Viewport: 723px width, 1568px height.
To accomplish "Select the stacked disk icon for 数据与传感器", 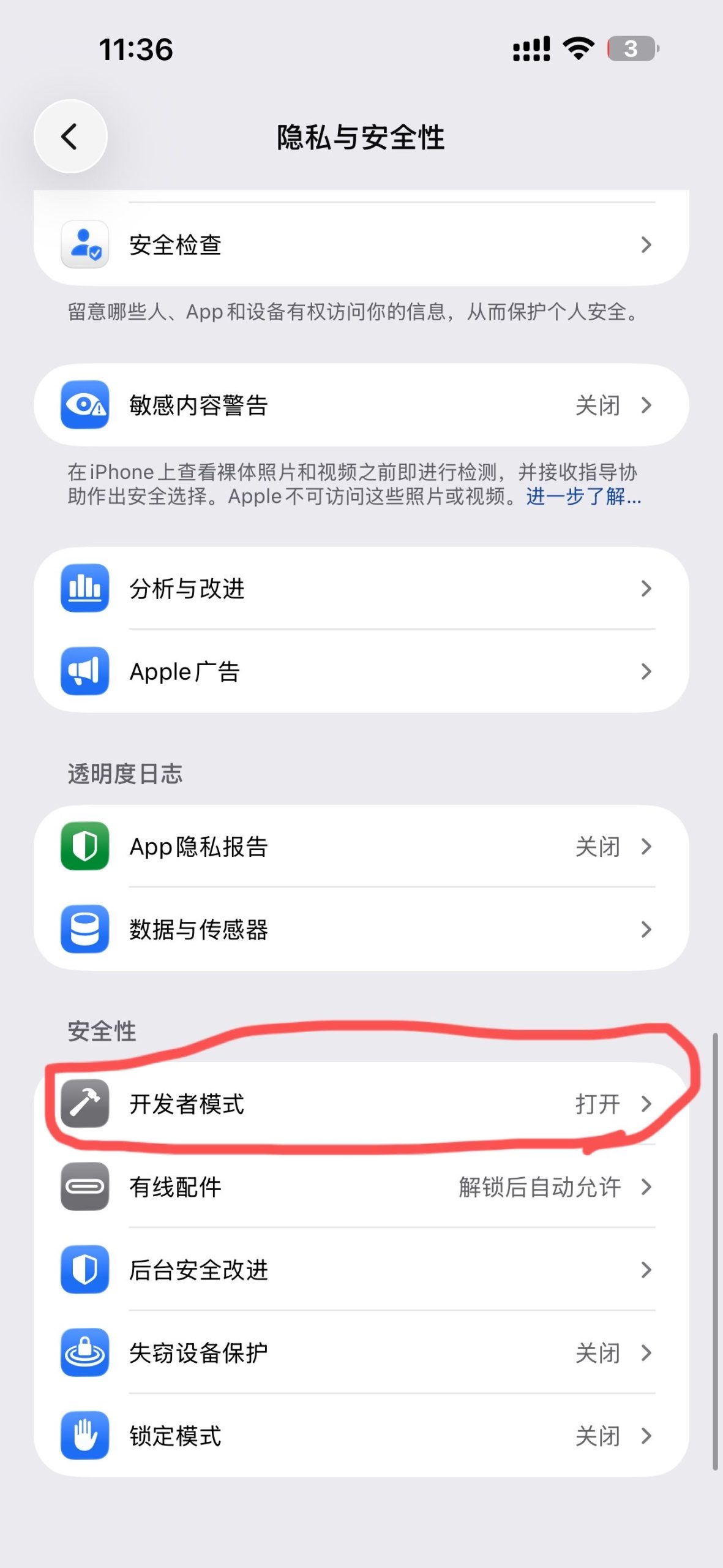I will [x=84, y=930].
